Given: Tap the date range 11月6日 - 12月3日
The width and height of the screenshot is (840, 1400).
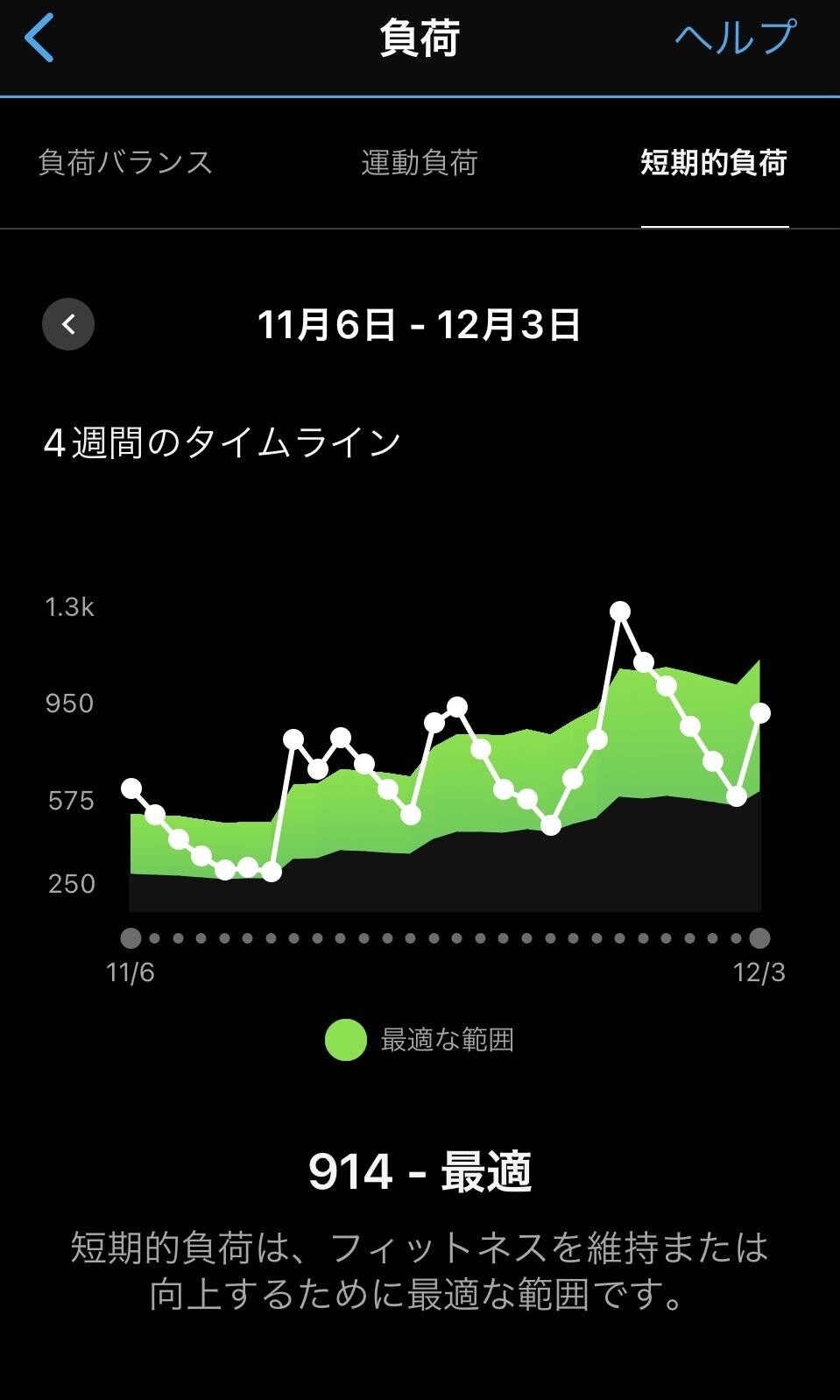Looking at the screenshot, I should (420, 324).
